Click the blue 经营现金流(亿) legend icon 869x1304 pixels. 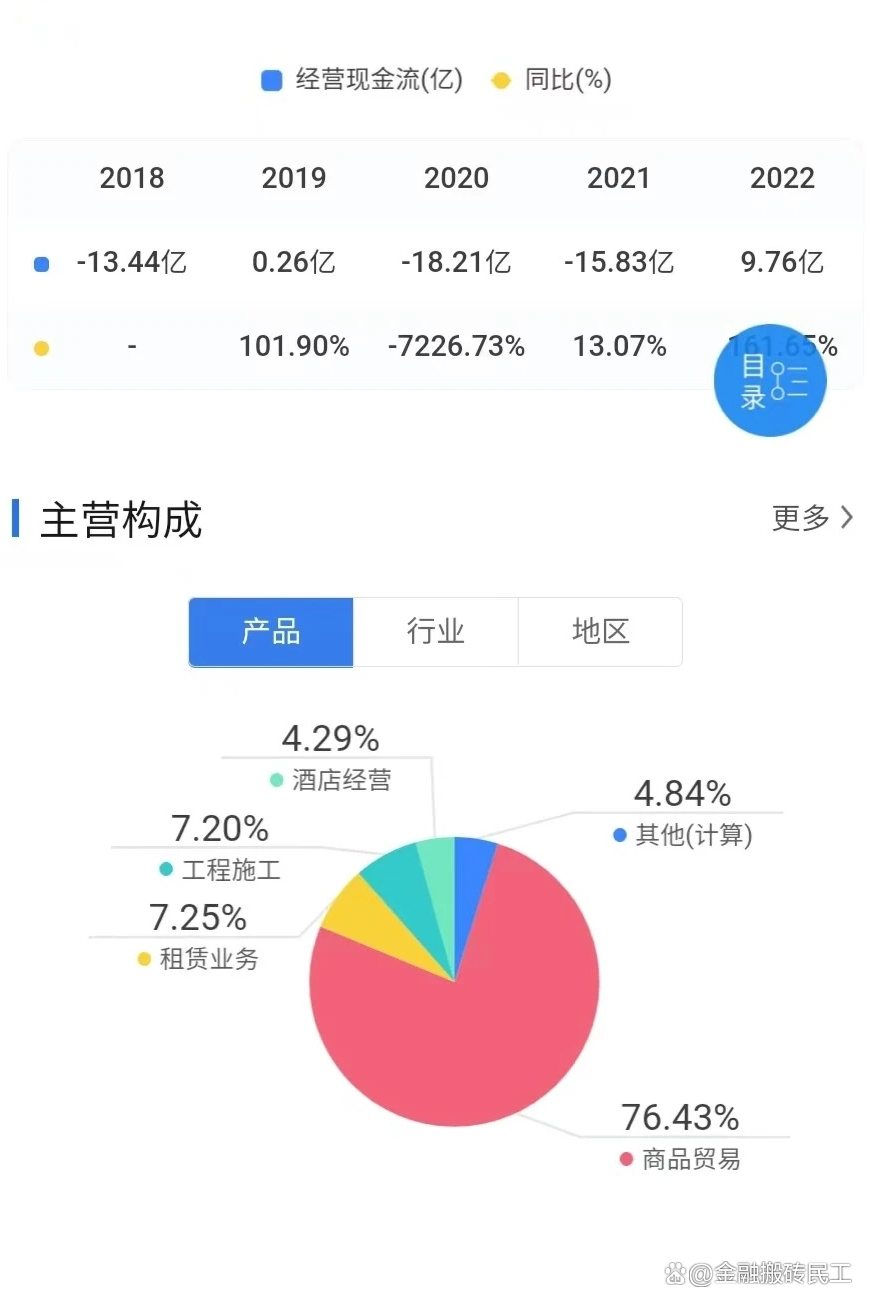point(272,80)
